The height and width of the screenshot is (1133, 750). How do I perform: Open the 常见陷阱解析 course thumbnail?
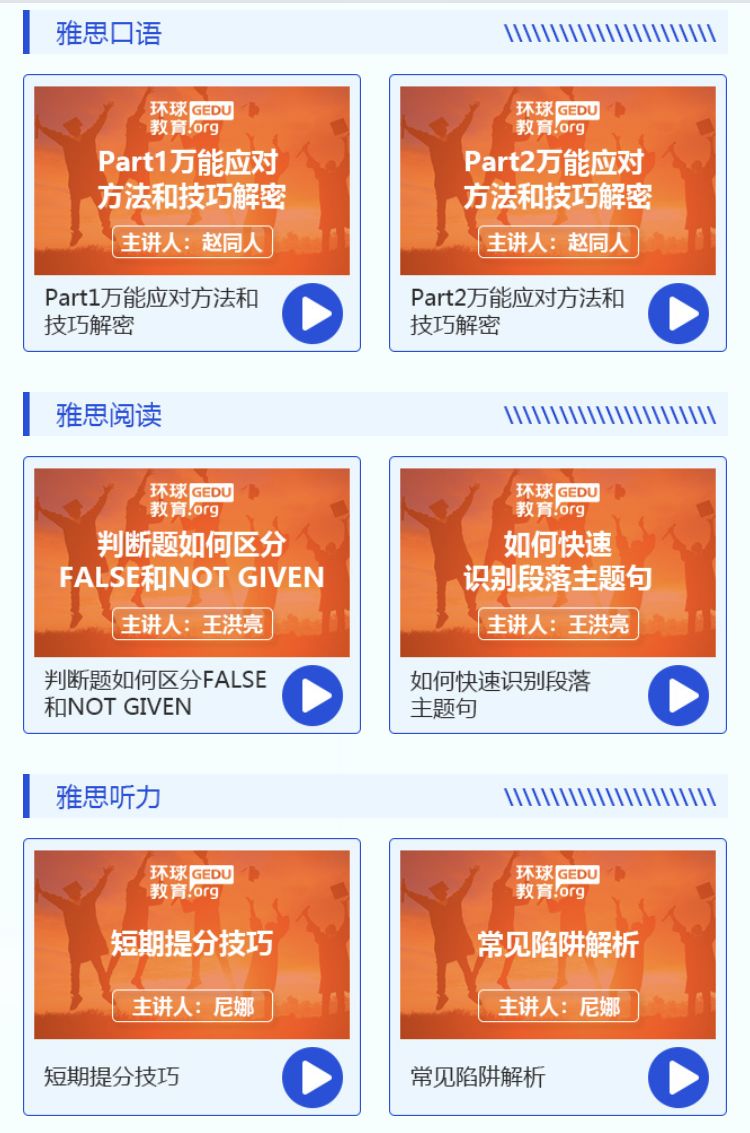click(x=558, y=944)
